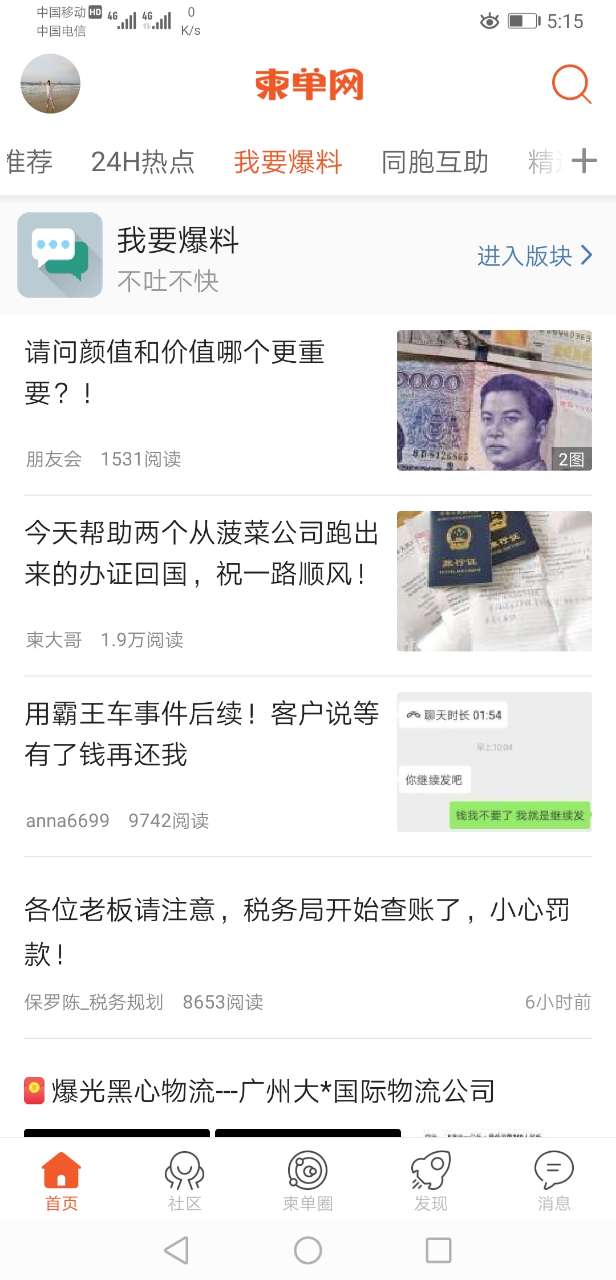The width and height of the screenshot is (616, 1280).
Task: Open the search icon
Action: click(x=572, y=84)
